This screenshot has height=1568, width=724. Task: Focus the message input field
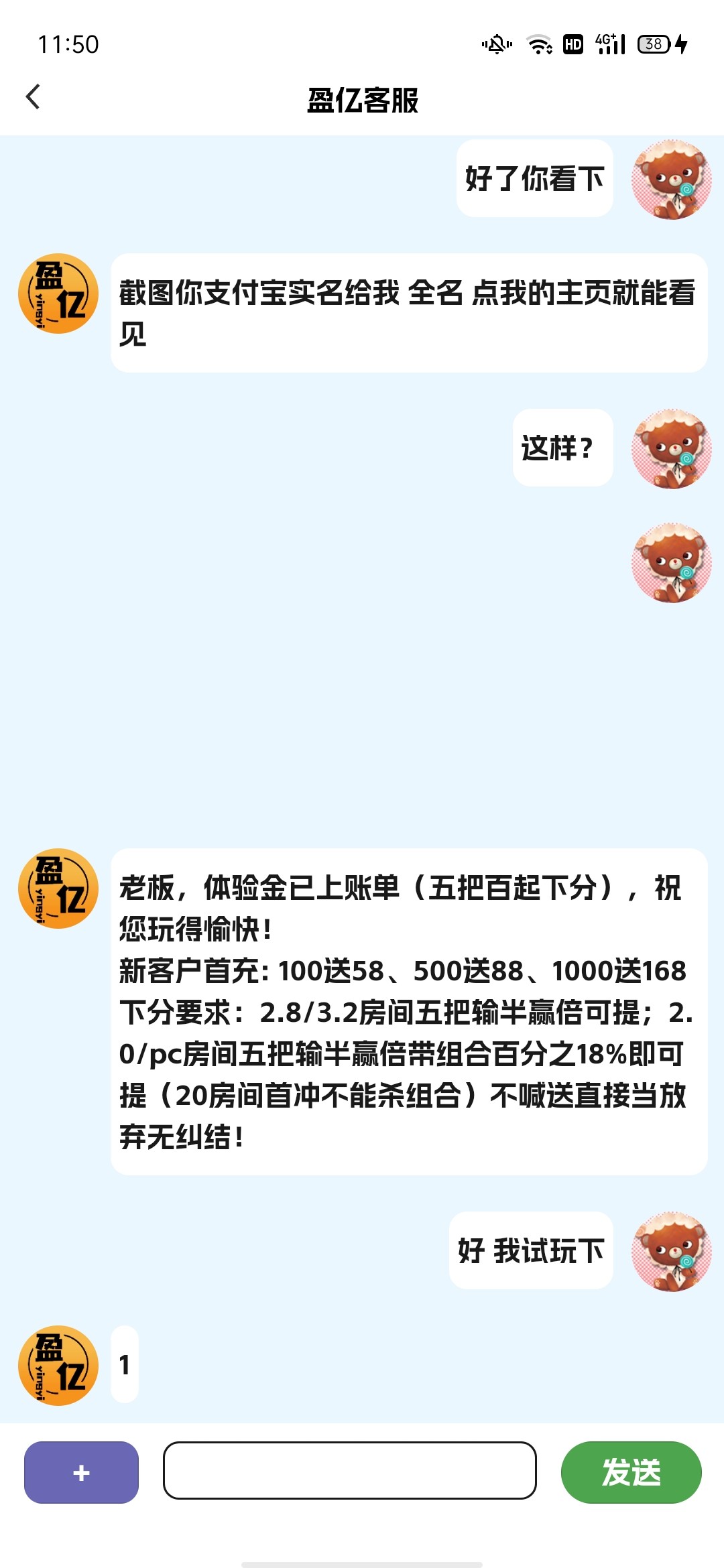tap(349, 1470)
